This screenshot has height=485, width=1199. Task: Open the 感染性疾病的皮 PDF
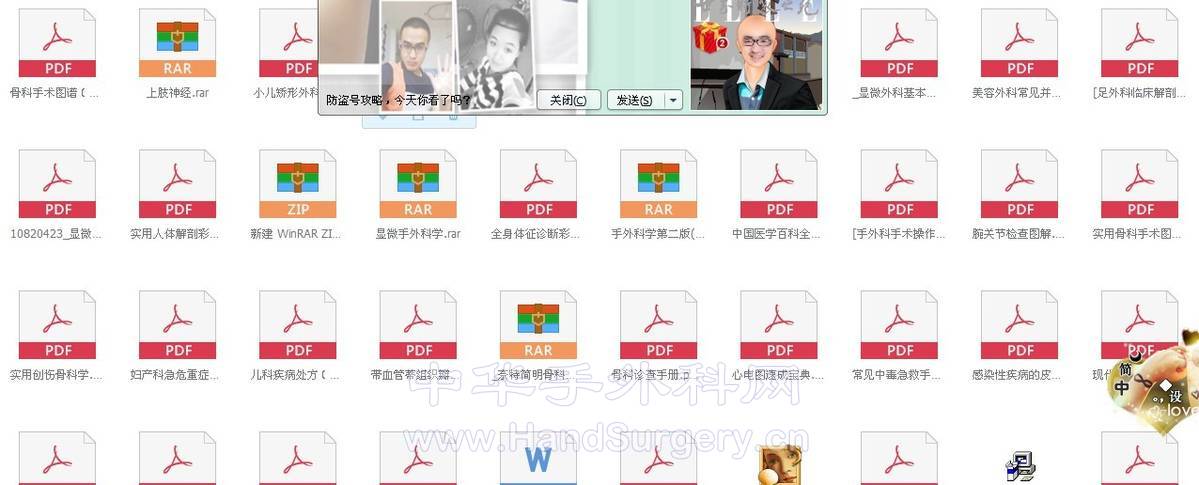tap(1019, 326)
